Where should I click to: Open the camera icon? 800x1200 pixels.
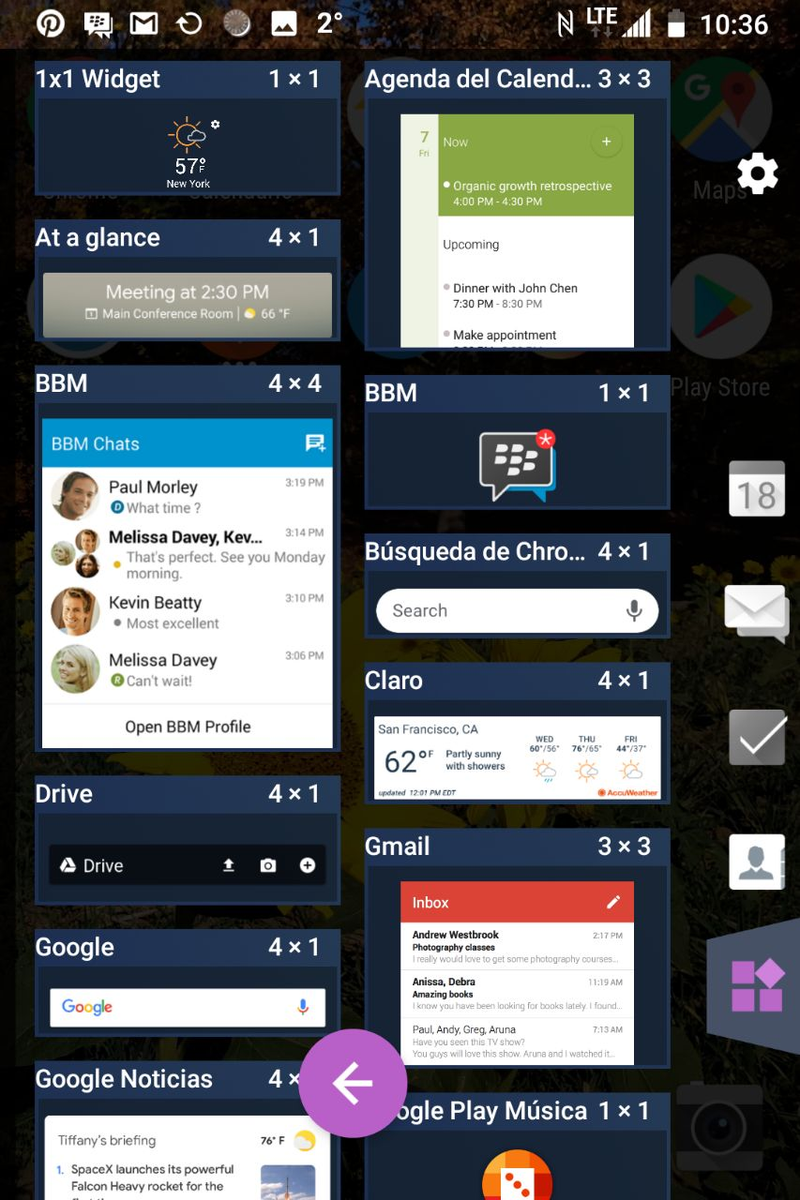coord(718,1127)
